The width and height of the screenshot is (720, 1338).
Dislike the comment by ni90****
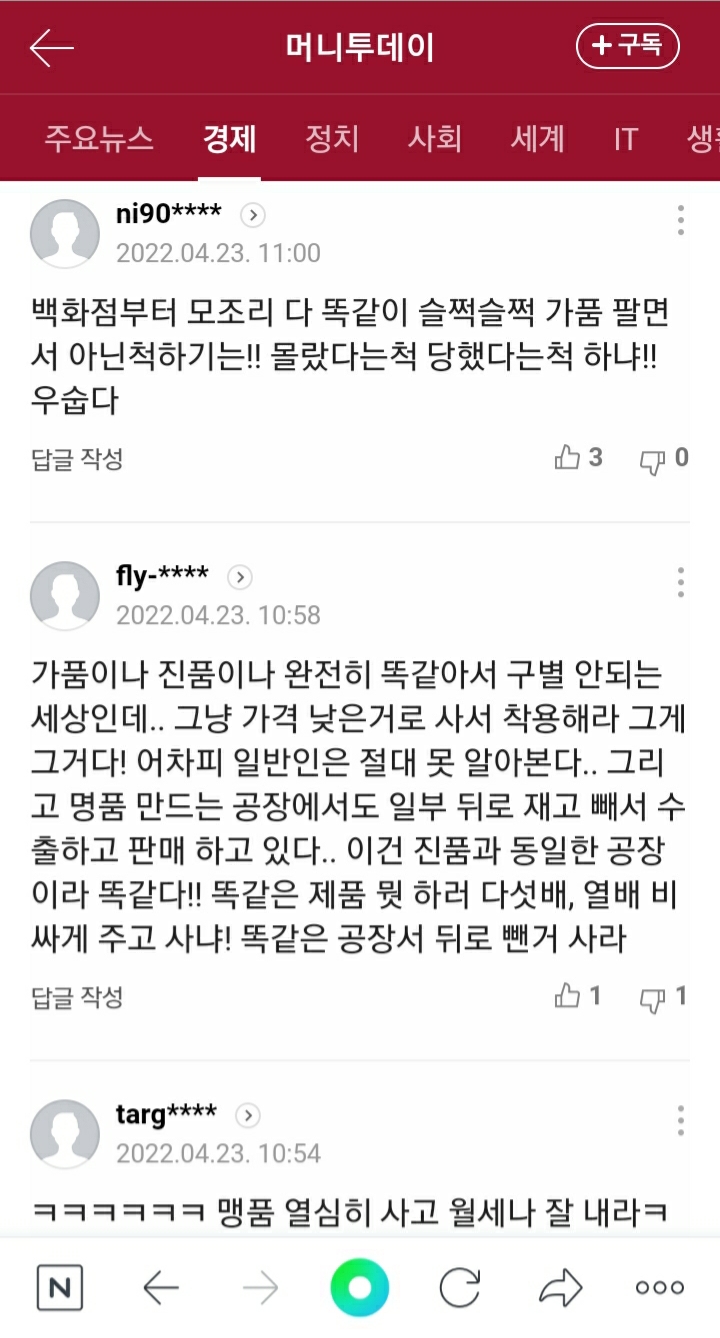tap(664, 459)
